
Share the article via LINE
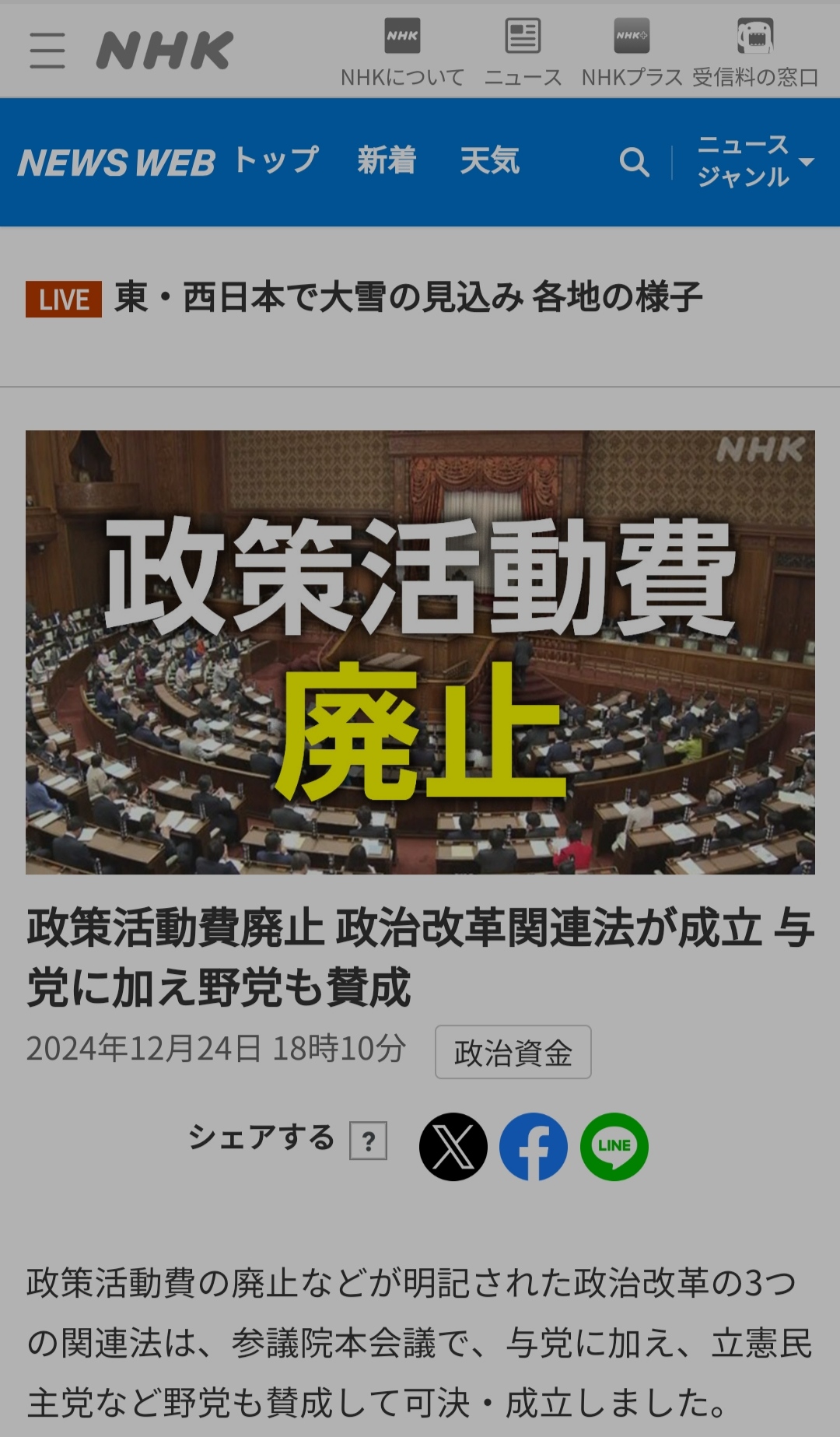coord(614,1147)
